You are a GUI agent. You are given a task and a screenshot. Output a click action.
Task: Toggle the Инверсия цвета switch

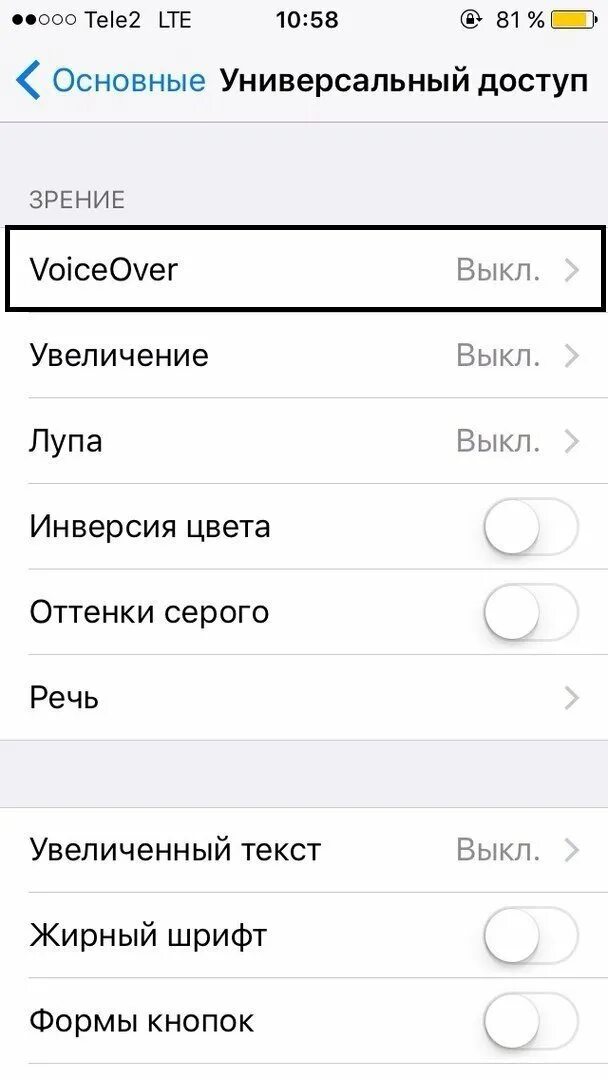click(x=531, y=527)
